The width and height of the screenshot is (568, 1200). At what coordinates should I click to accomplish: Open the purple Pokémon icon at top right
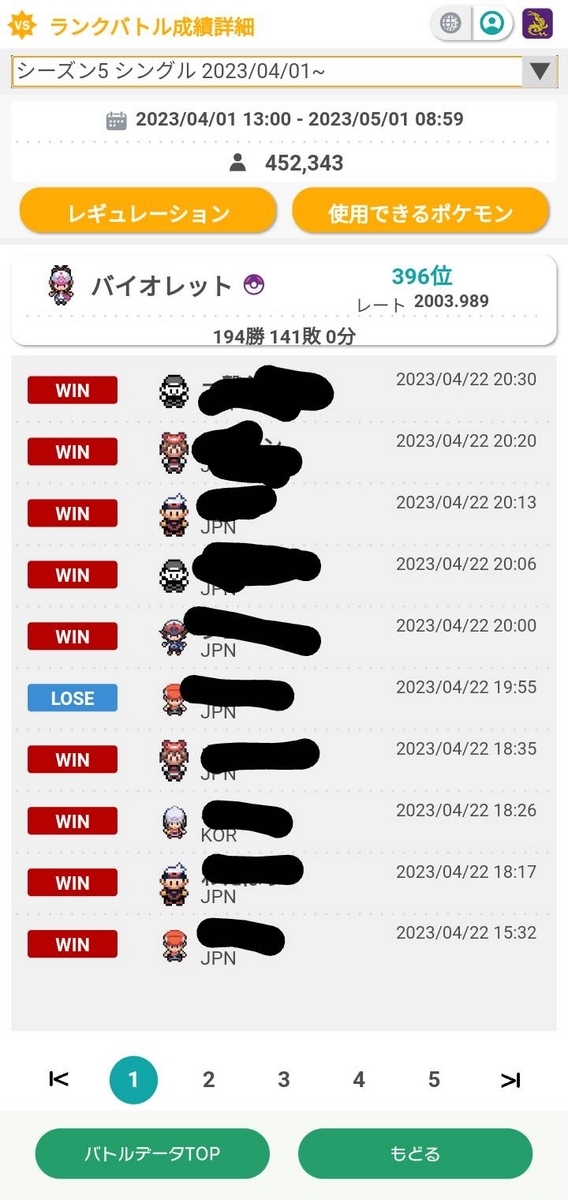click(x=537, y=24)
